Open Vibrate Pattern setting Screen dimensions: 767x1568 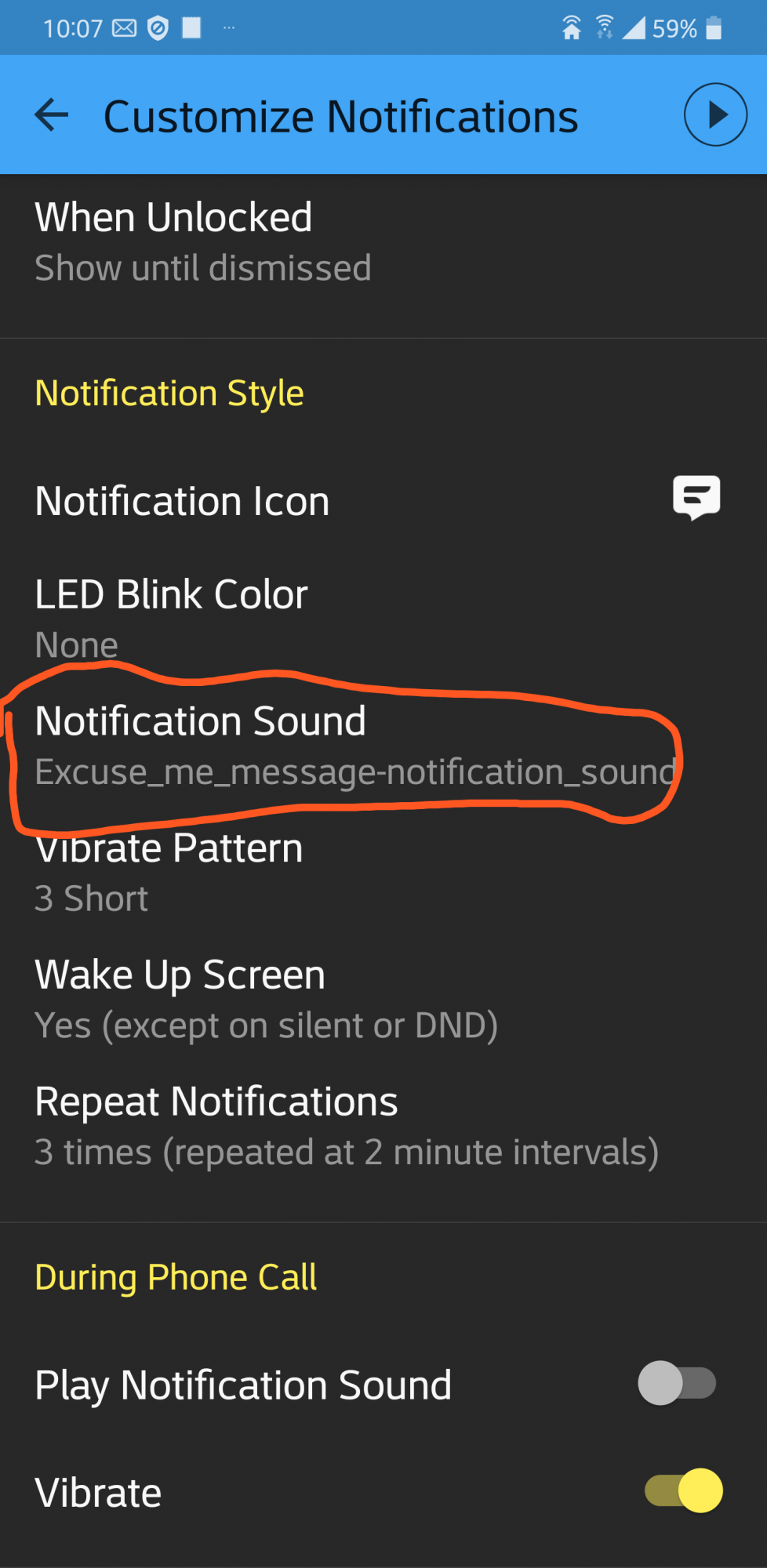click(x=383, y=873)
